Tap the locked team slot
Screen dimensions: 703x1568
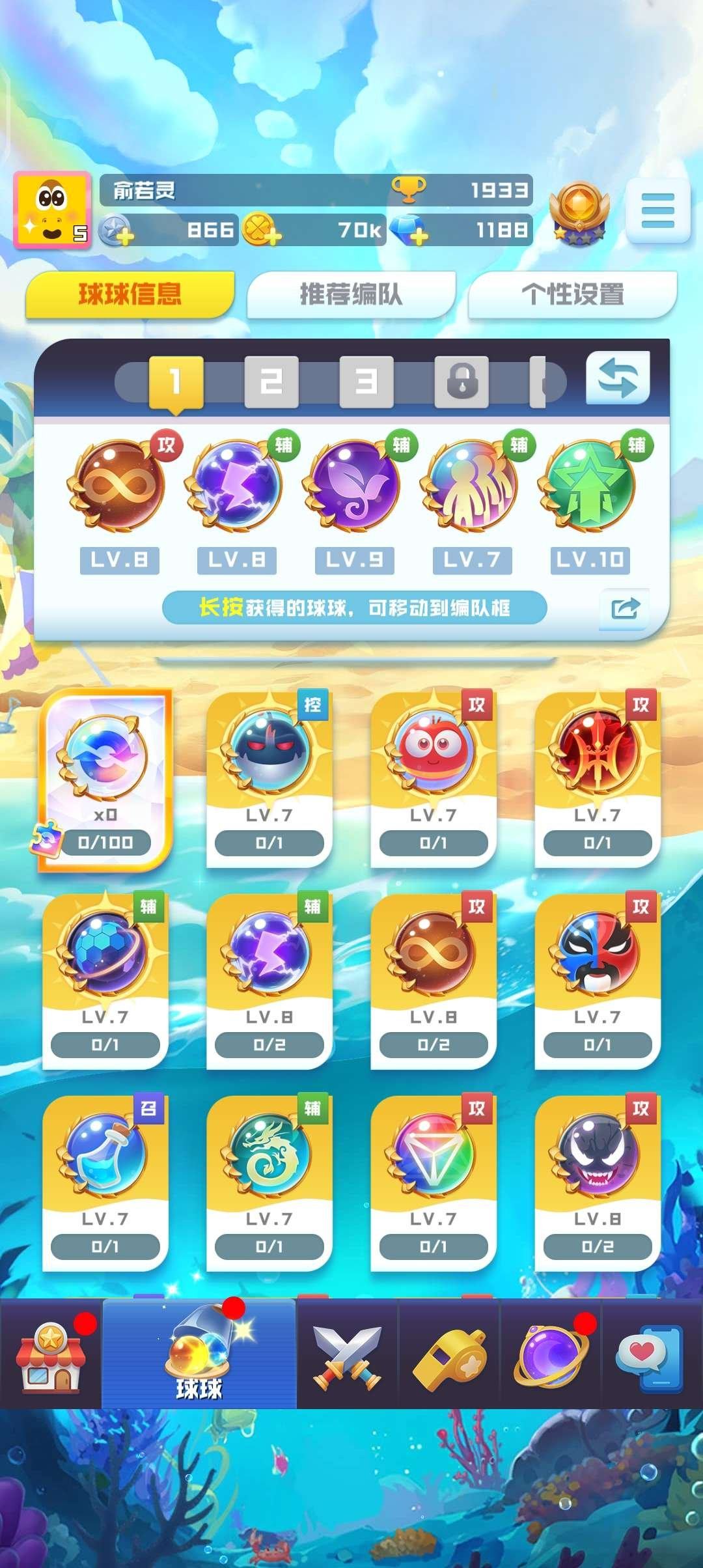pyautogui.click(x=462, y=382)
